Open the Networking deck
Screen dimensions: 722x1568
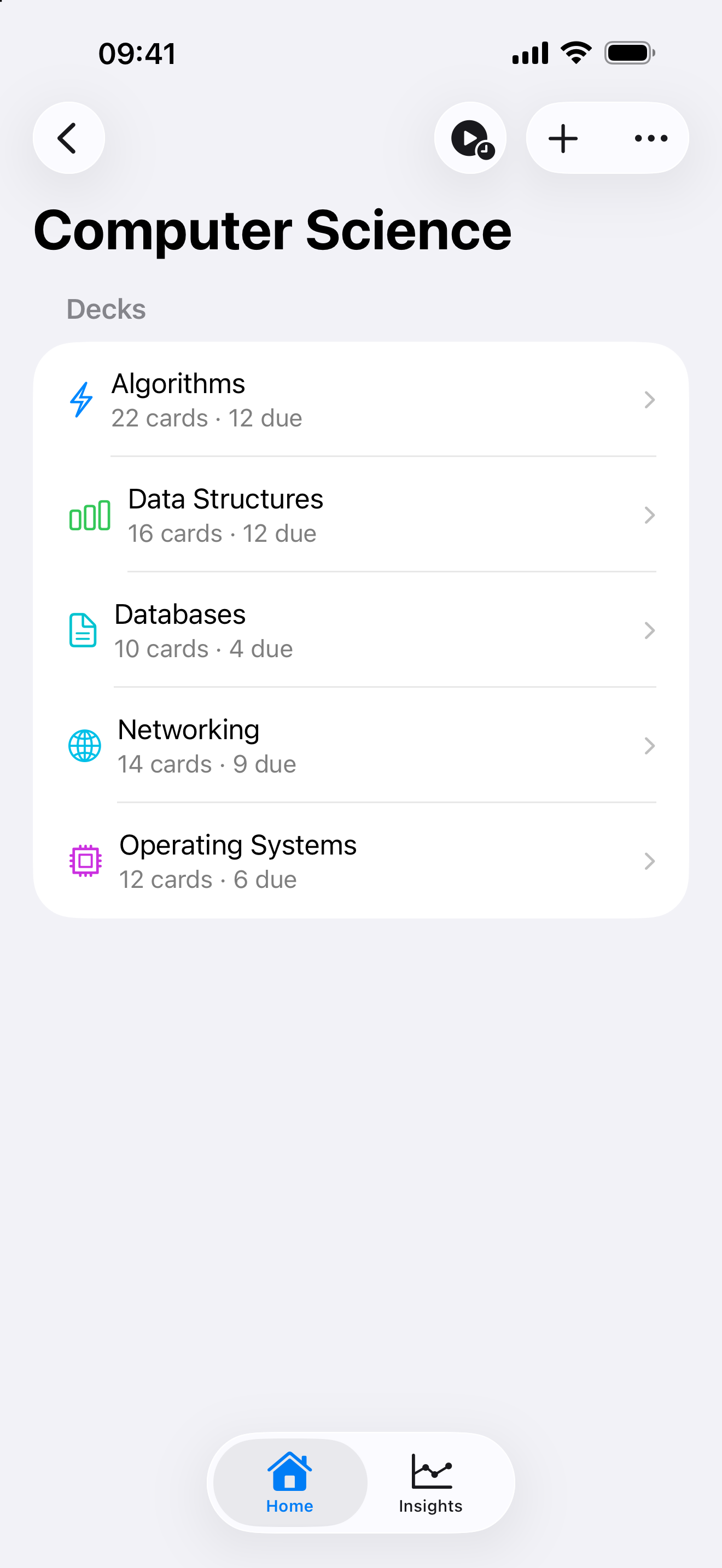tap(361, 746)
